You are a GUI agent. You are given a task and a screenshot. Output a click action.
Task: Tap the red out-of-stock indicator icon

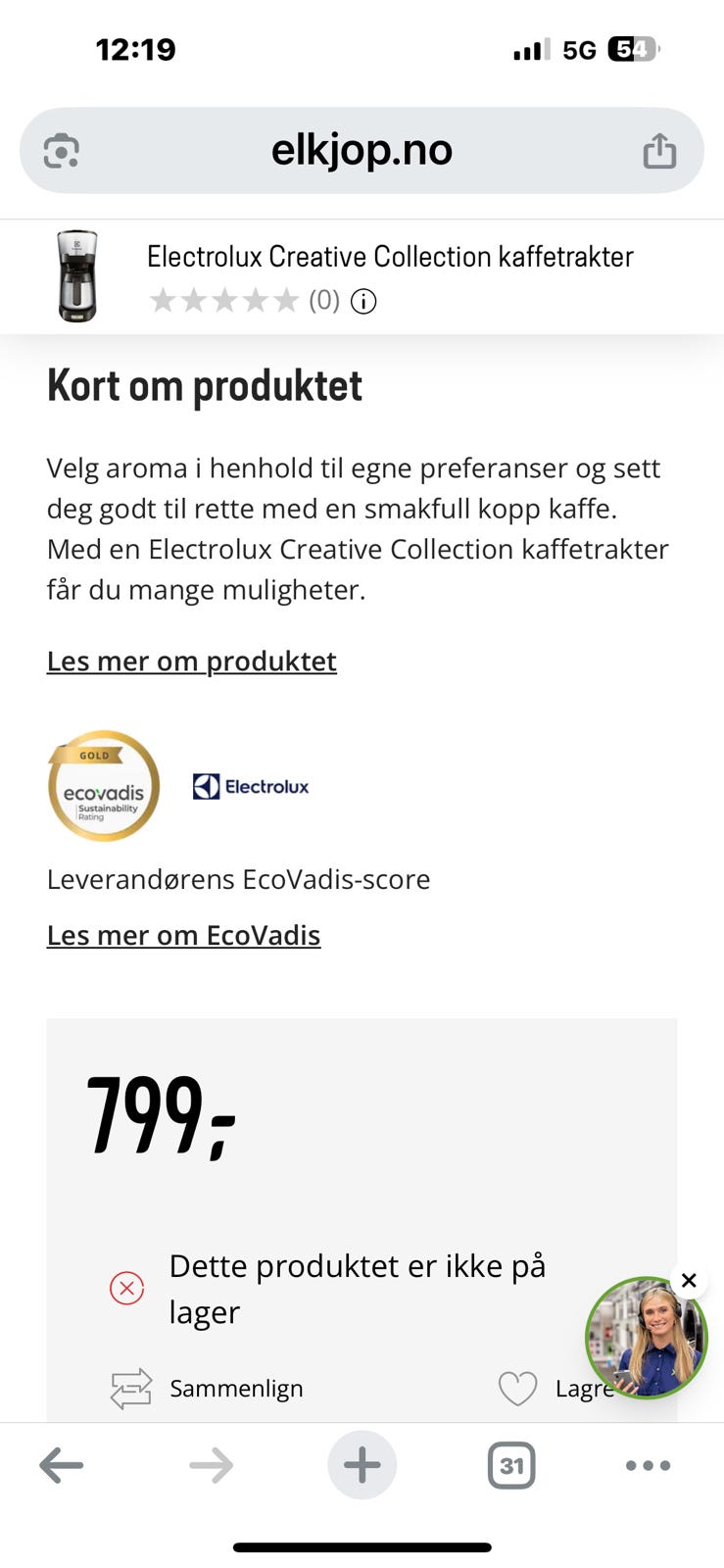point(126,1289)
